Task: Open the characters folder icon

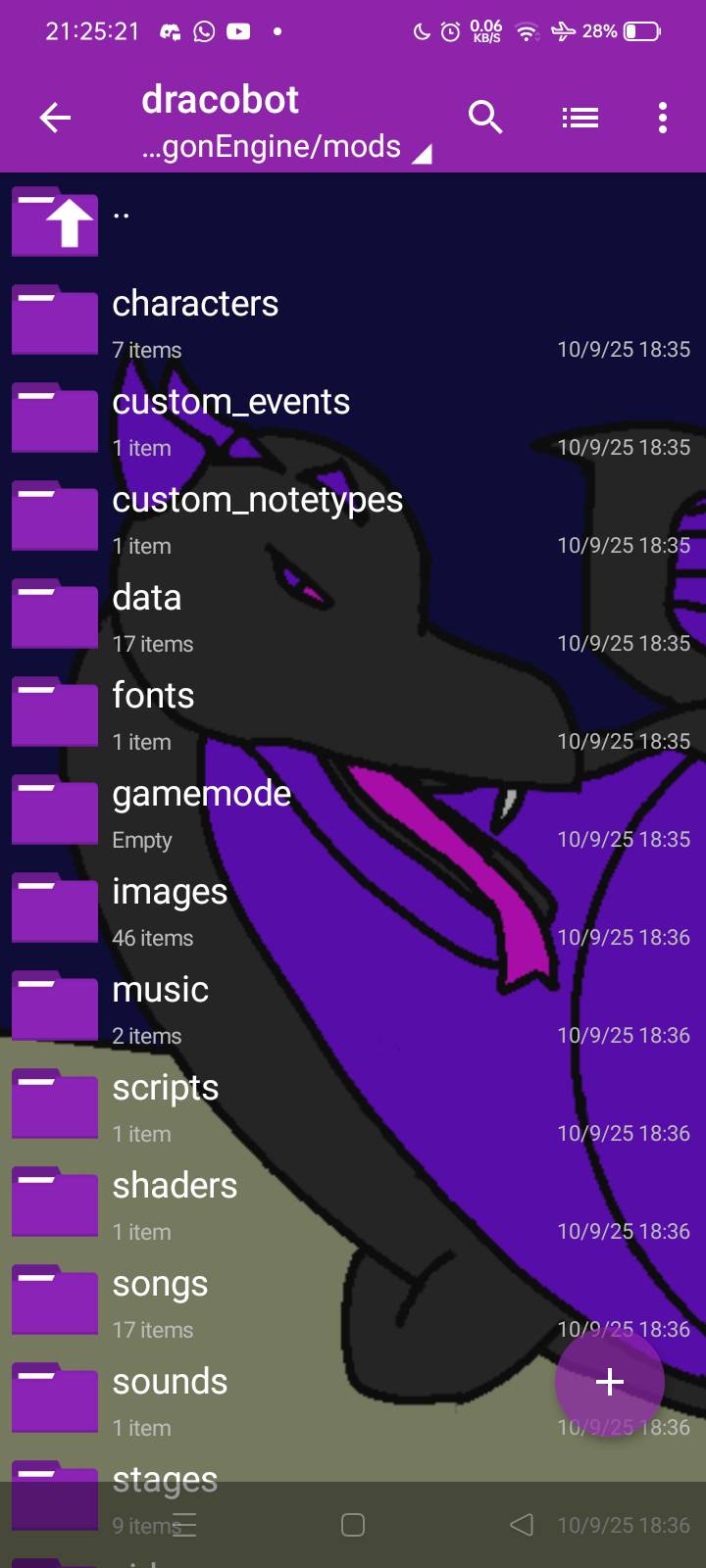Action: click(54, 318)
